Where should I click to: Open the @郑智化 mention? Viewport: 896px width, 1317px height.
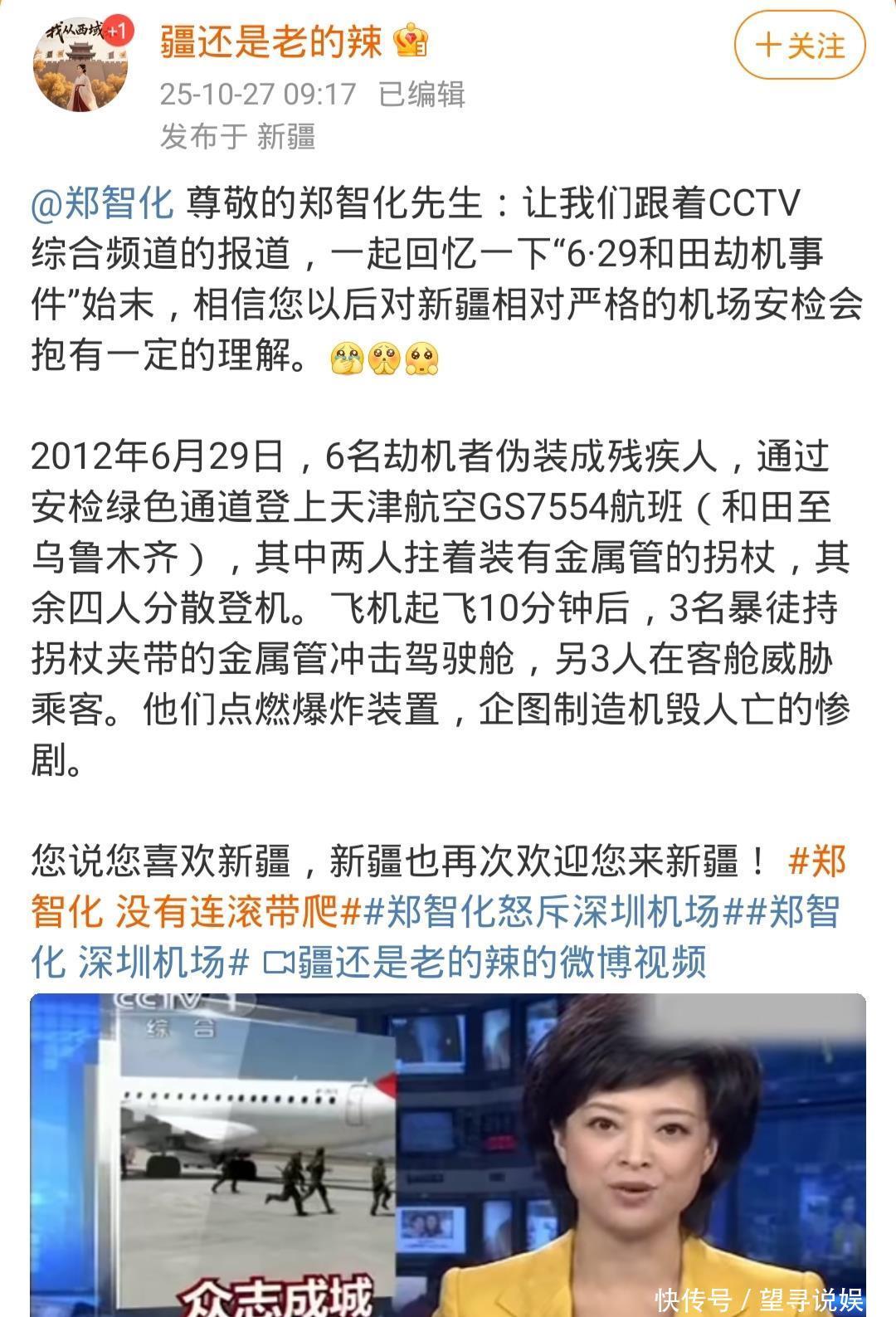[x=103, y=203]
